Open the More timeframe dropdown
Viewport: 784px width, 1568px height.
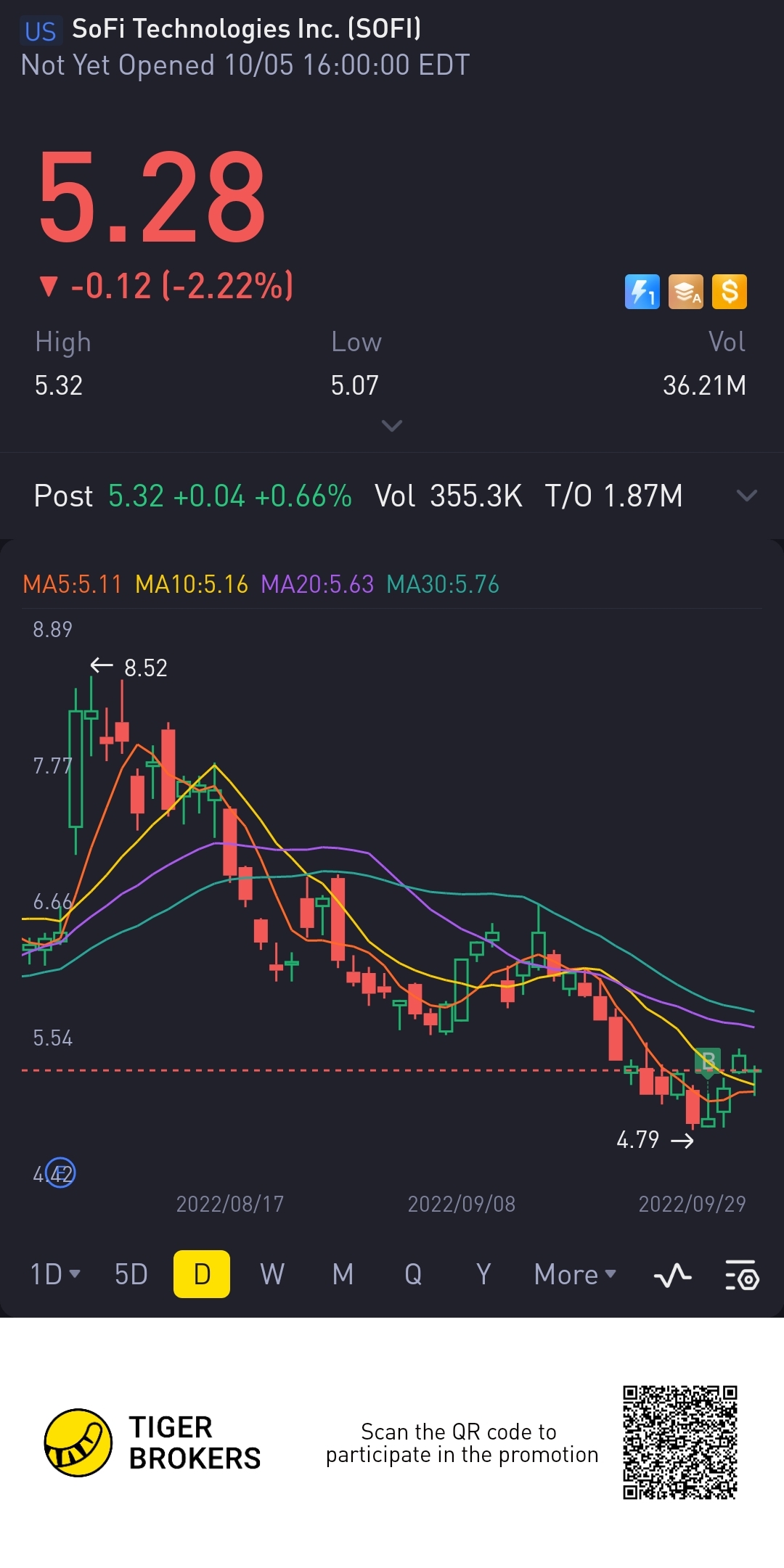(575, 1274)
